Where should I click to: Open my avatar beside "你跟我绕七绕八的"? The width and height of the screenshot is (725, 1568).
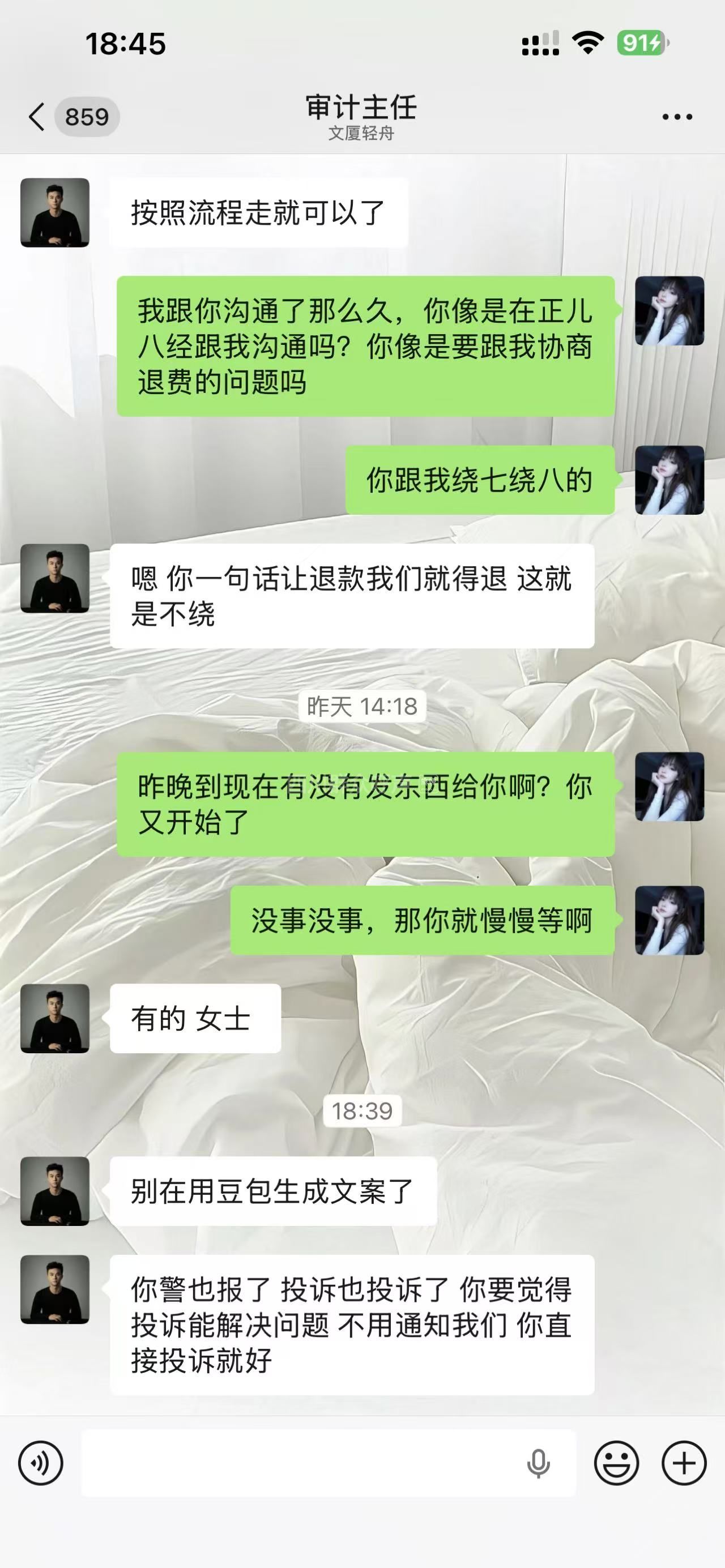[x=669, y=480]
